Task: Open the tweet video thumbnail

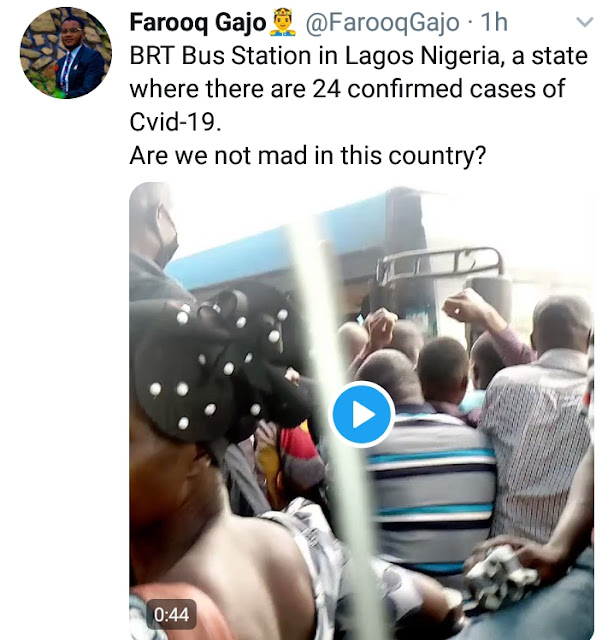Action: (x=362, y=411)
